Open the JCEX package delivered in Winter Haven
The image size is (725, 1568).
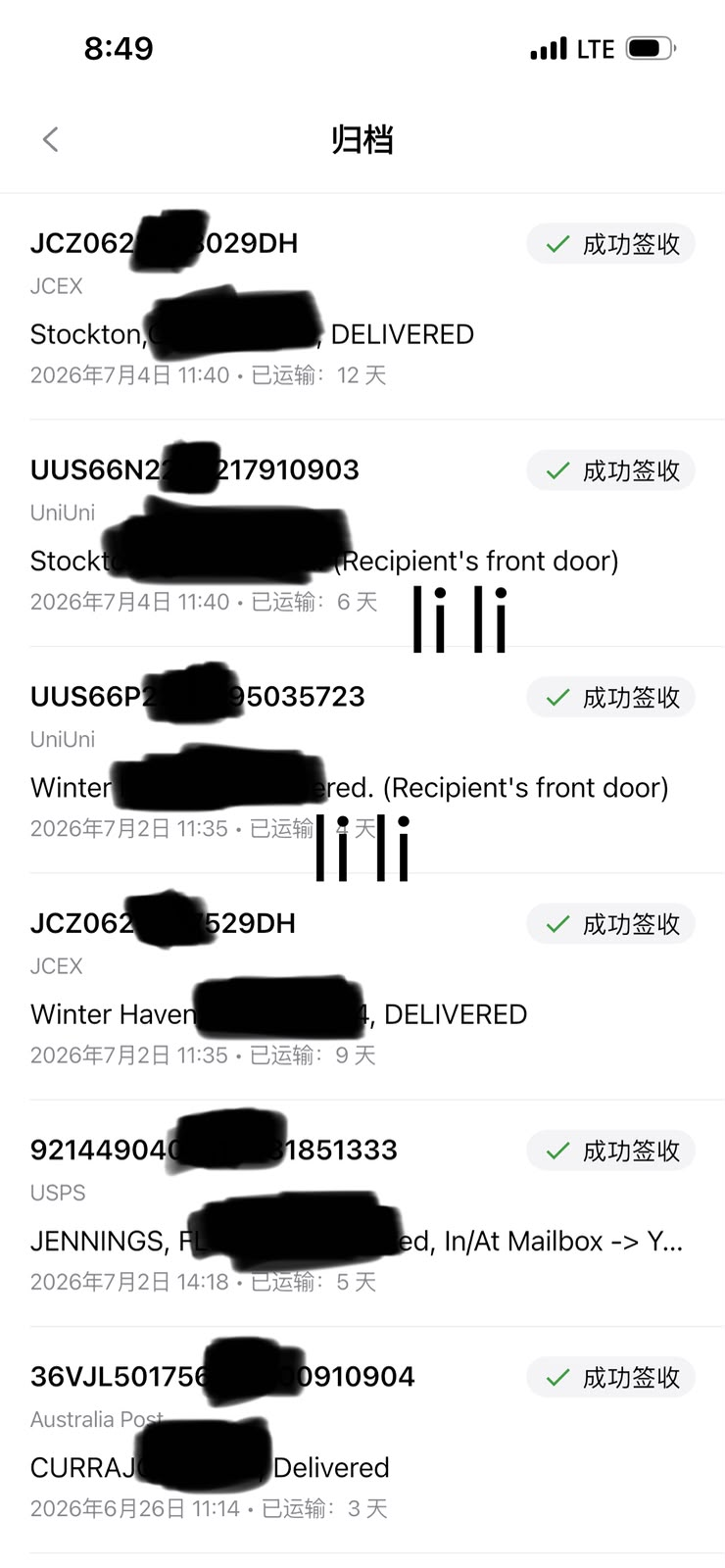(362, 986)
